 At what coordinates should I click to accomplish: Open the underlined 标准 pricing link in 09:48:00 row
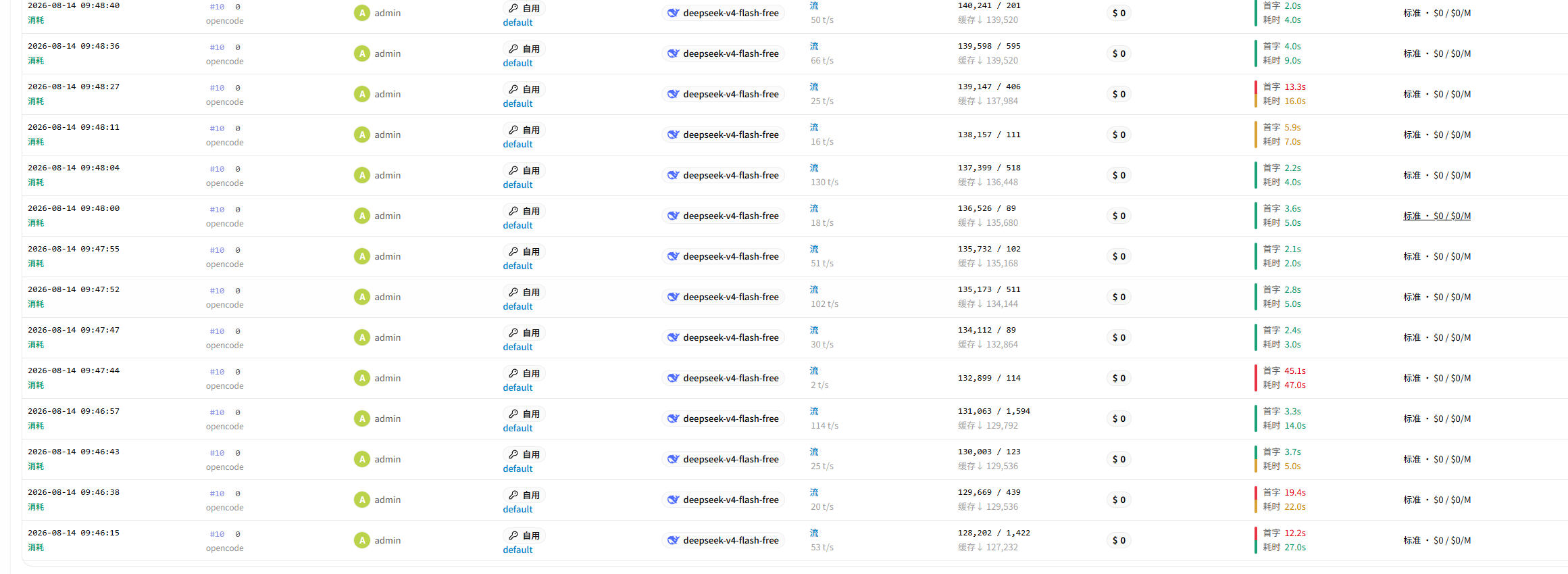coord(1437,216)
